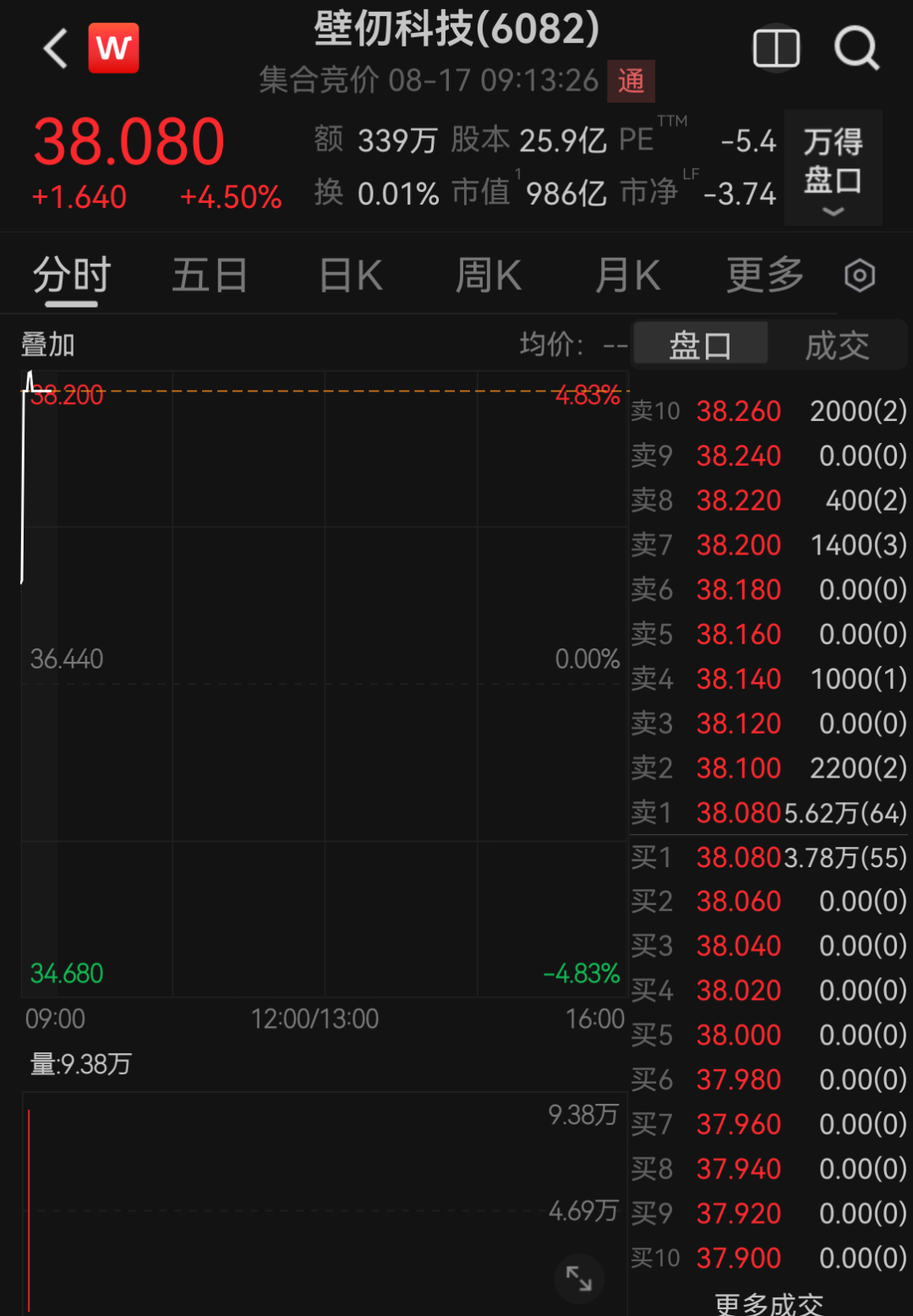Switch to the 月K chart tab
The height and width of the screenshot is (1316, 913).
(x=627, y=276)
